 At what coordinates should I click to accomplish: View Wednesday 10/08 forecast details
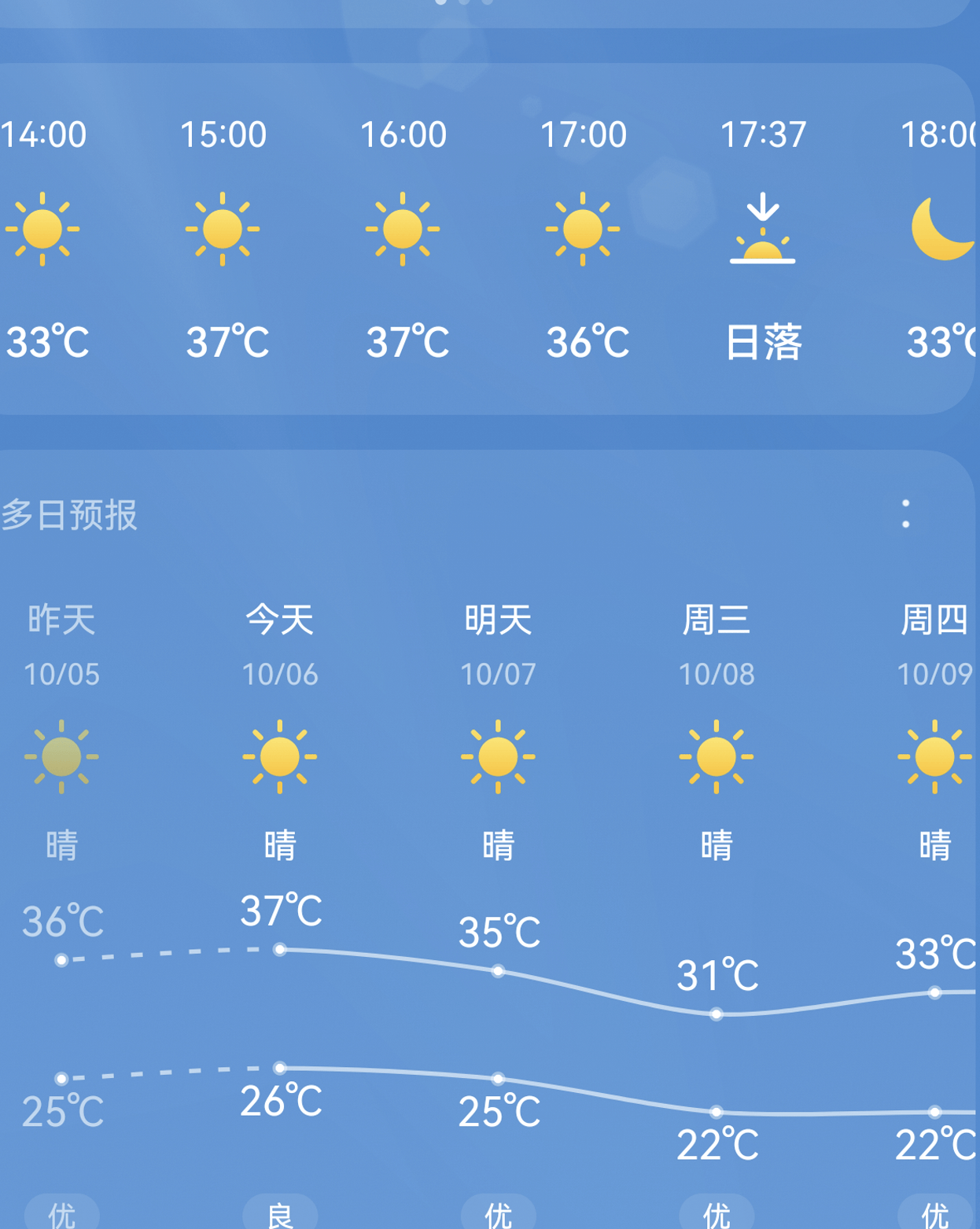tap(717, 755)
